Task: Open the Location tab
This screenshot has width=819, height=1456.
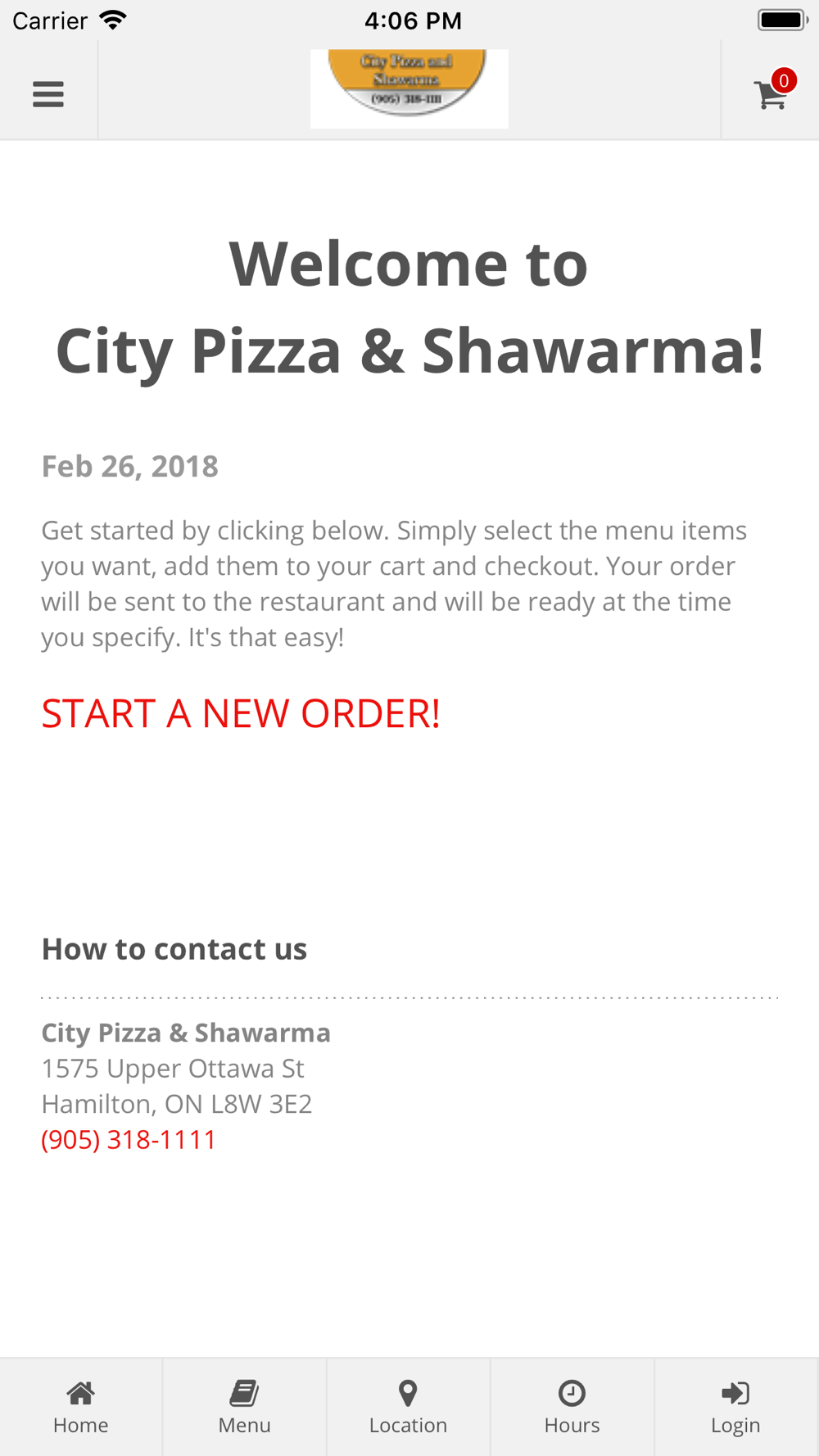Action: (x=409, y=1408)
